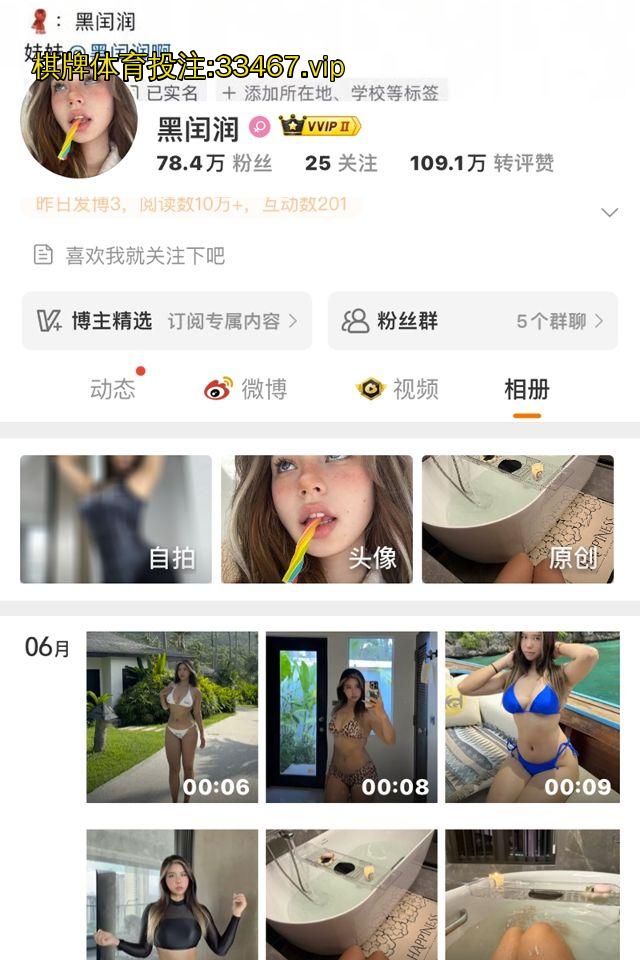
Task: Expand the profile details chevron
Action: coord(609,212)
